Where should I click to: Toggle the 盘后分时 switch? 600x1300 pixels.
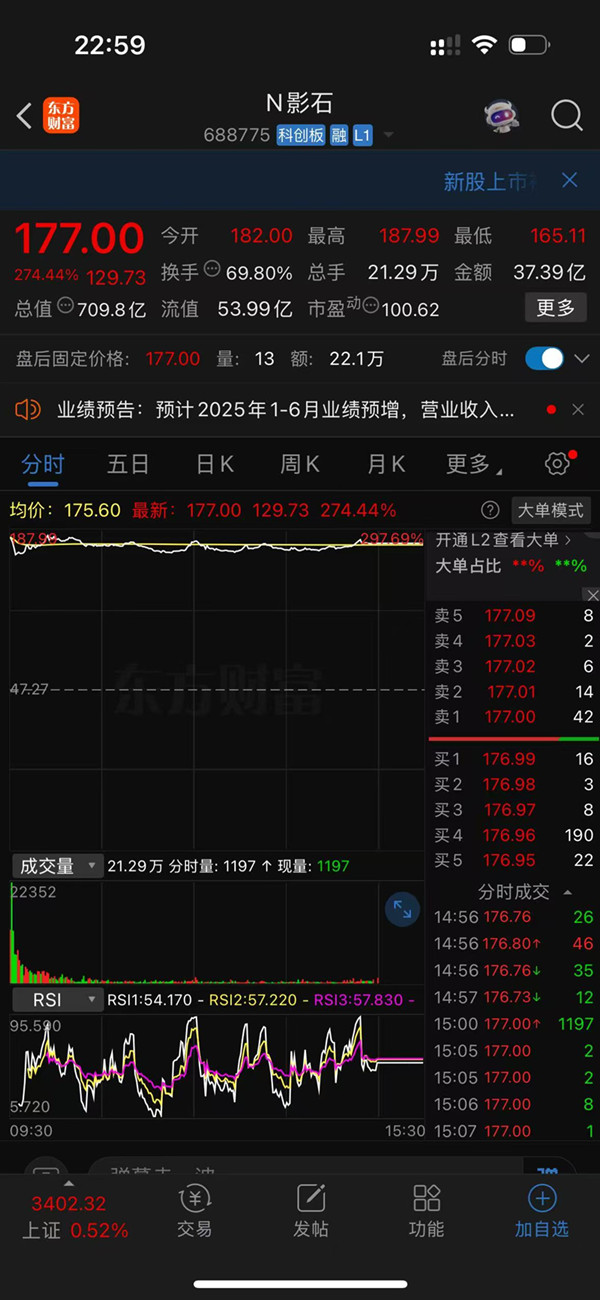(x=545, y=358)
